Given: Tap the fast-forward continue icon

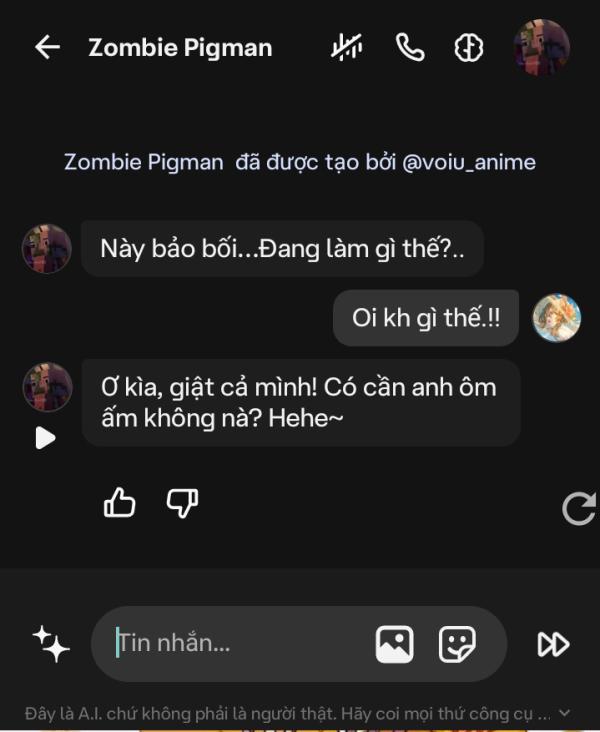Looking at the screenshot, I should (553, 644).
